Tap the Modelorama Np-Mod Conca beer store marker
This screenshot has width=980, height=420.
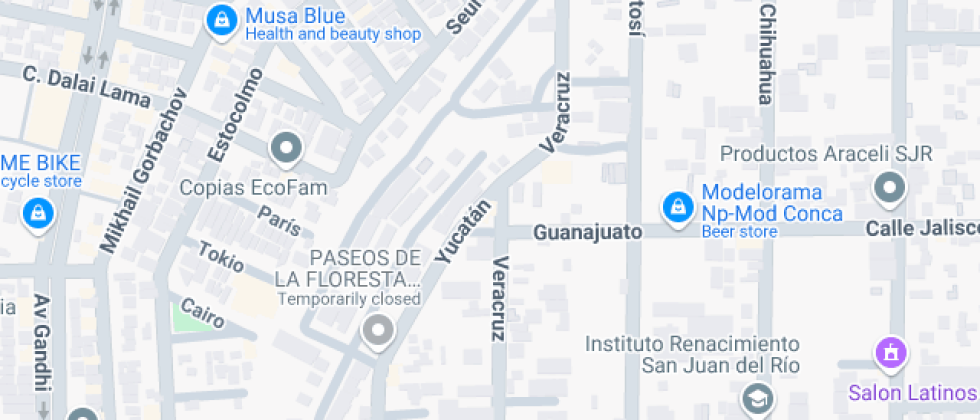(x=678, y=207)
